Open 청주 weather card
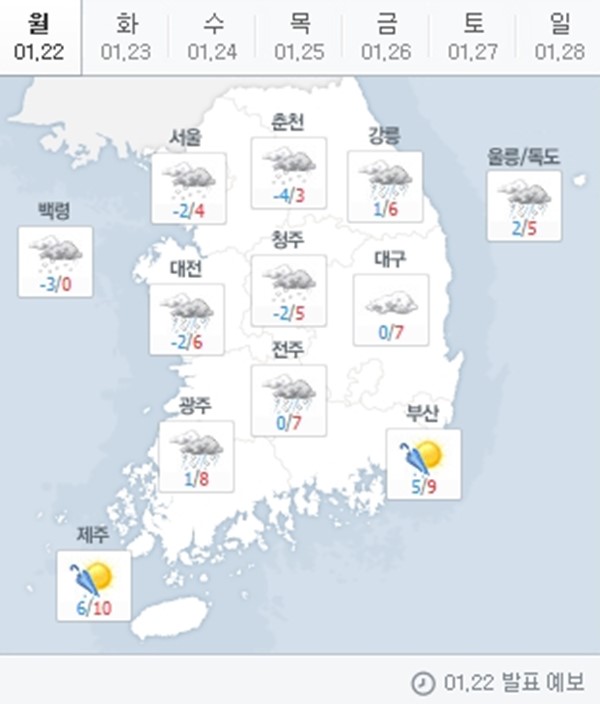The image size is (600, 704). tap(289, 290)
